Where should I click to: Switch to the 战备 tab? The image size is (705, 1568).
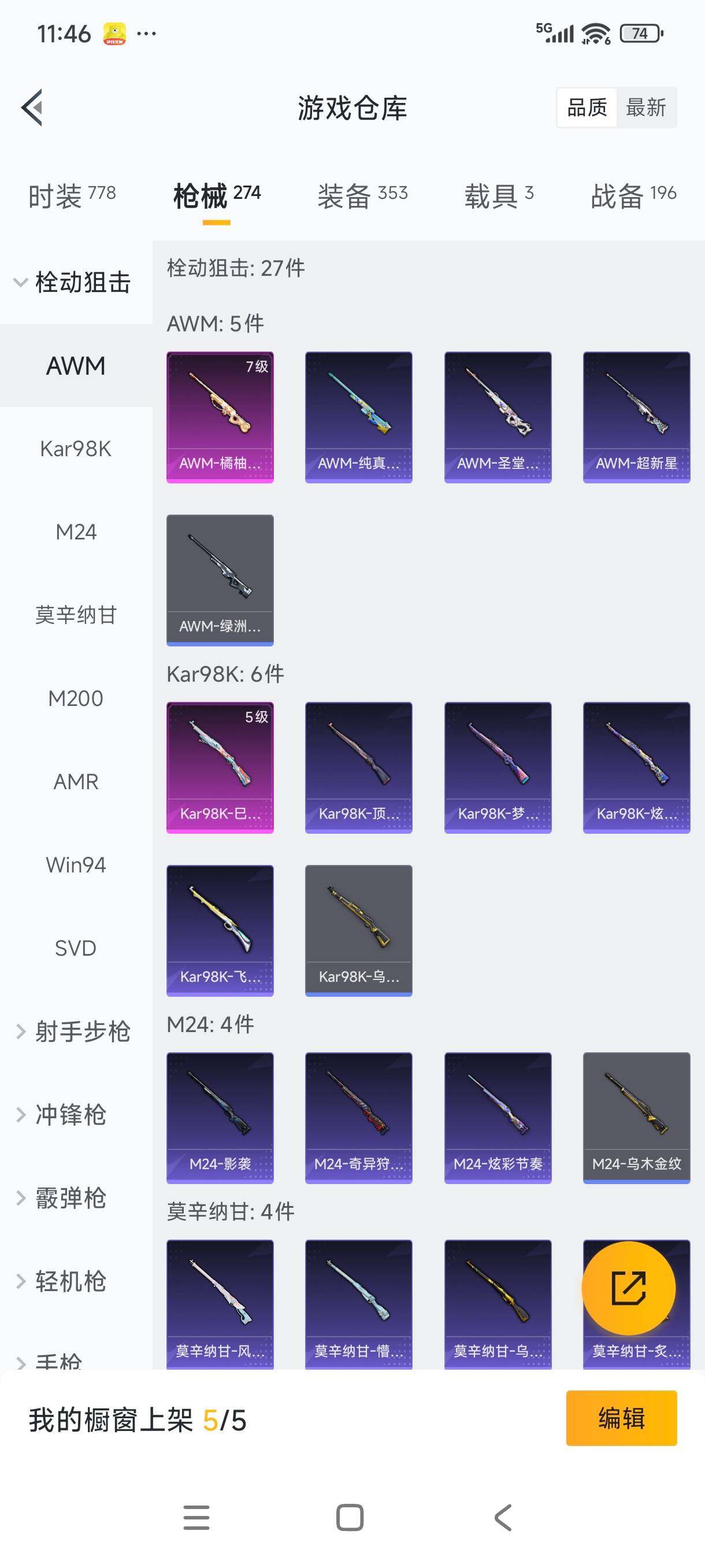(618, 195)
